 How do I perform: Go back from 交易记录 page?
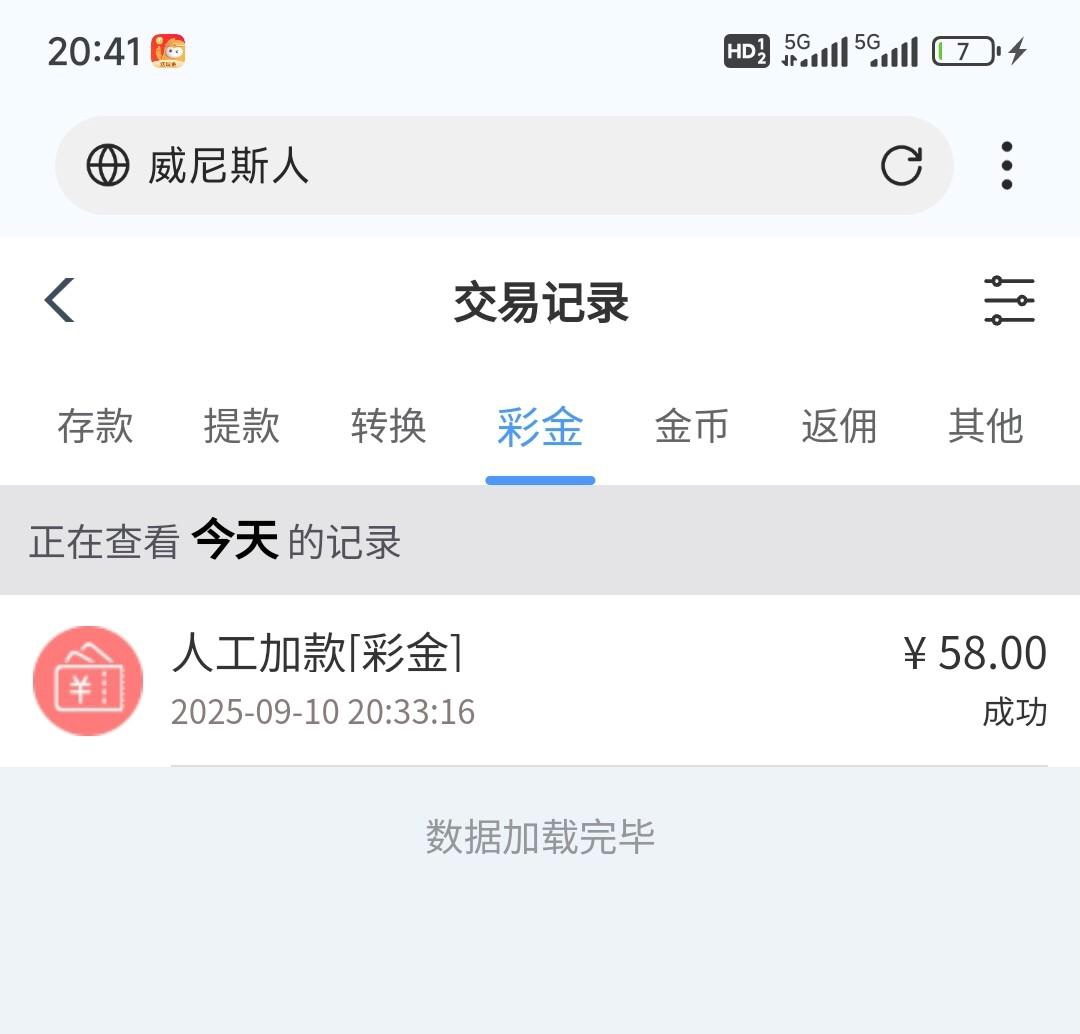(x=60, y=300)
